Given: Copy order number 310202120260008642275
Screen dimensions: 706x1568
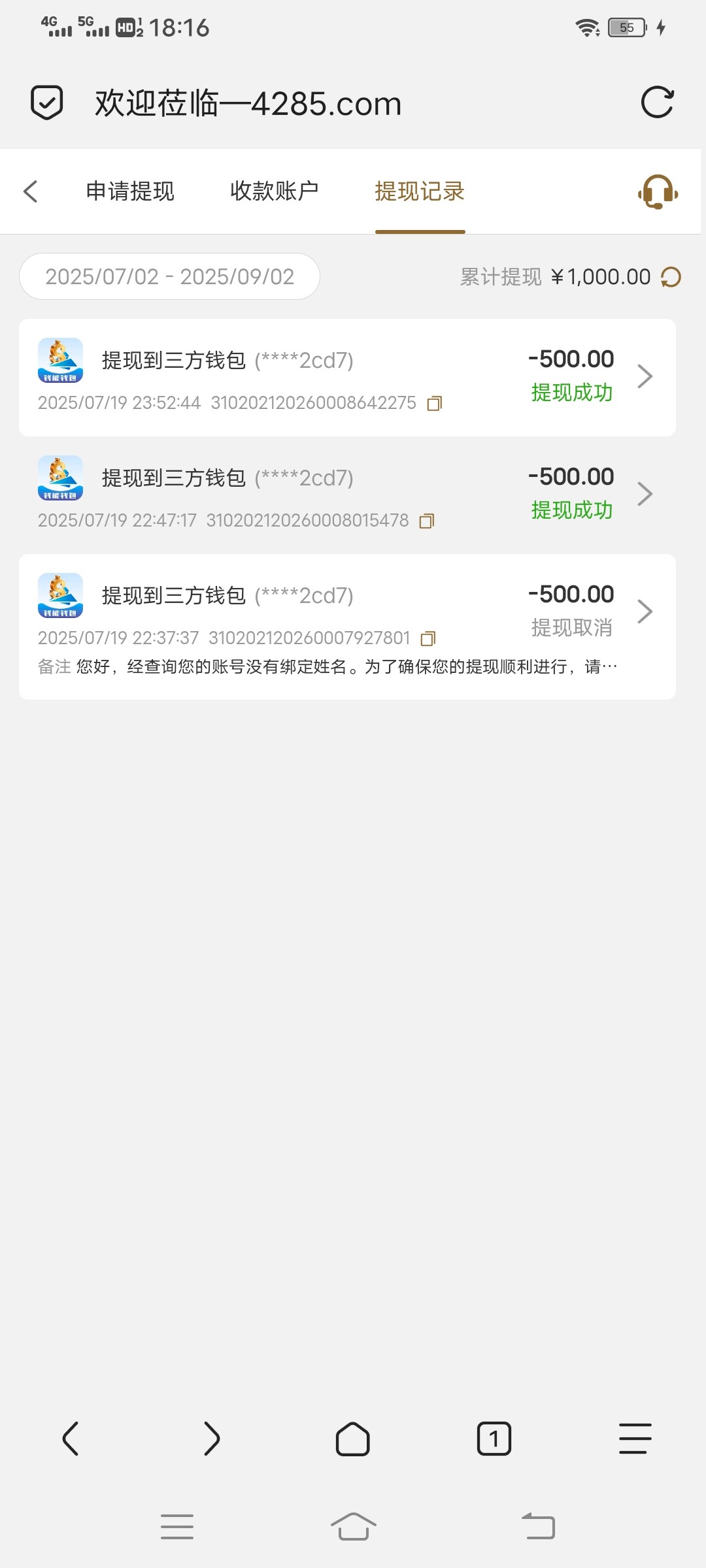Looking at the screenshot, I should [434, 403].
